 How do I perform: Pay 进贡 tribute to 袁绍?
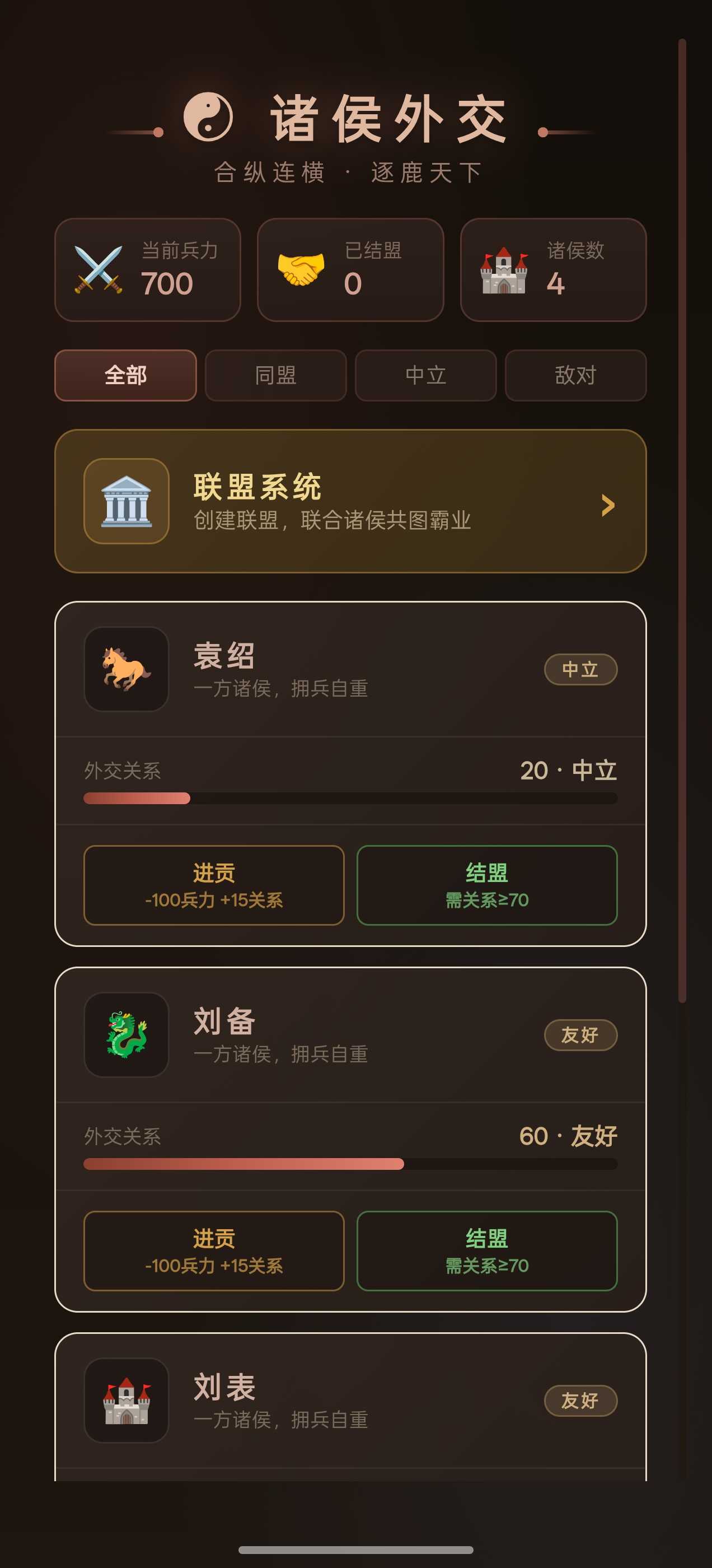214,885
